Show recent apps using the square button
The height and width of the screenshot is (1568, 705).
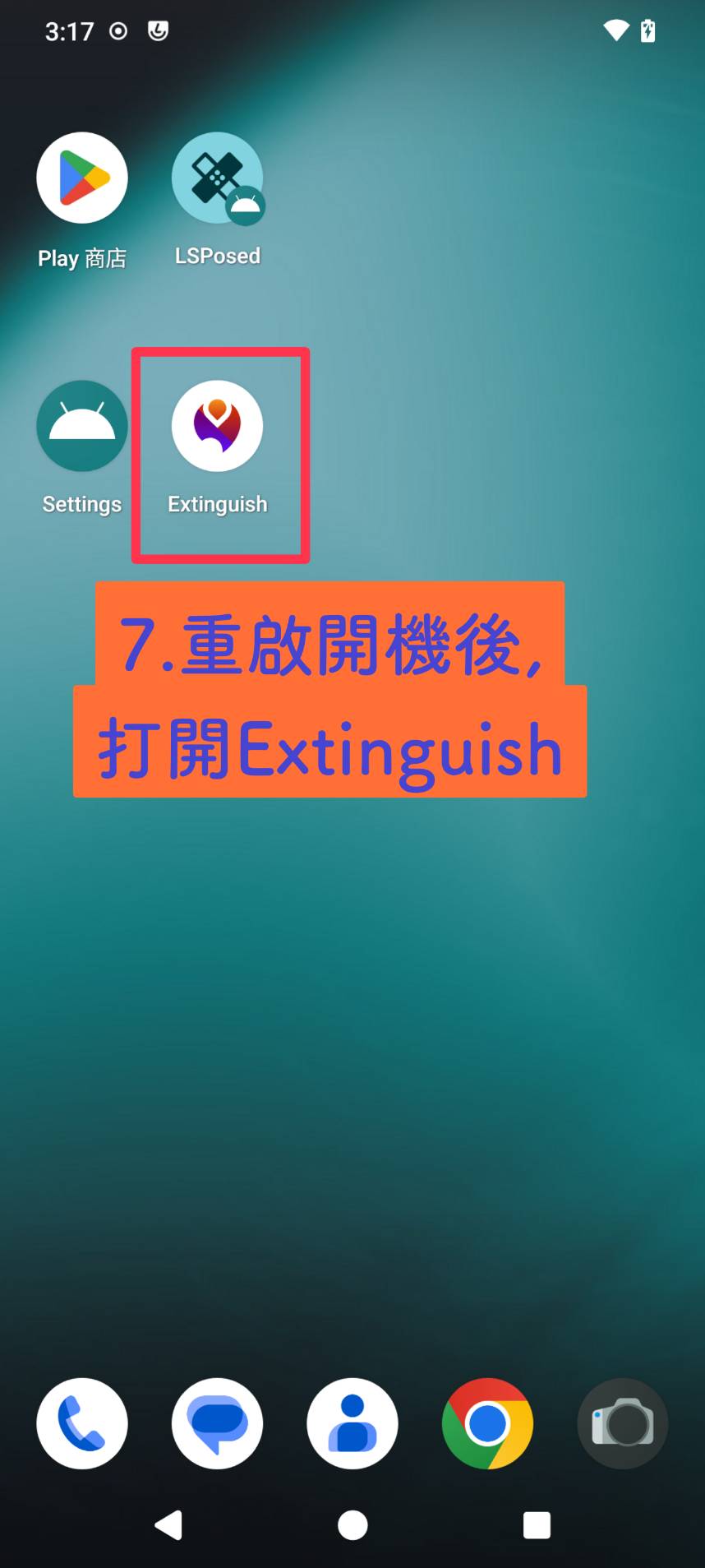(x=537, y=1525)
